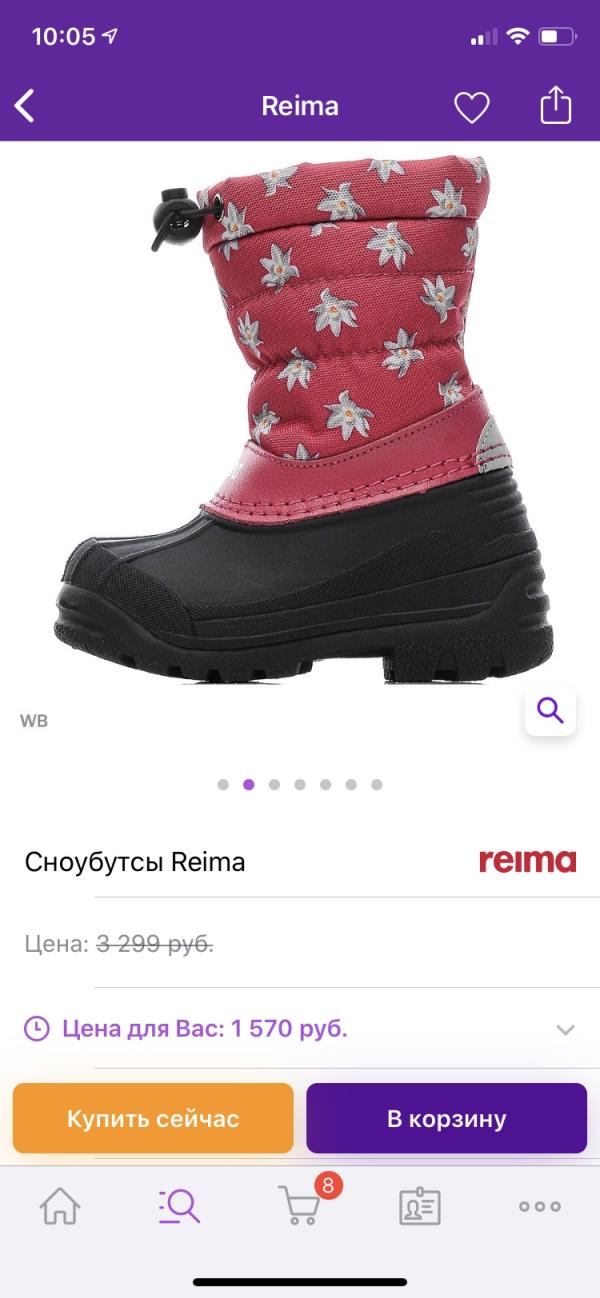Open the catalog search tab
Screen dimensions: 600x1298
click(180, 1206)
